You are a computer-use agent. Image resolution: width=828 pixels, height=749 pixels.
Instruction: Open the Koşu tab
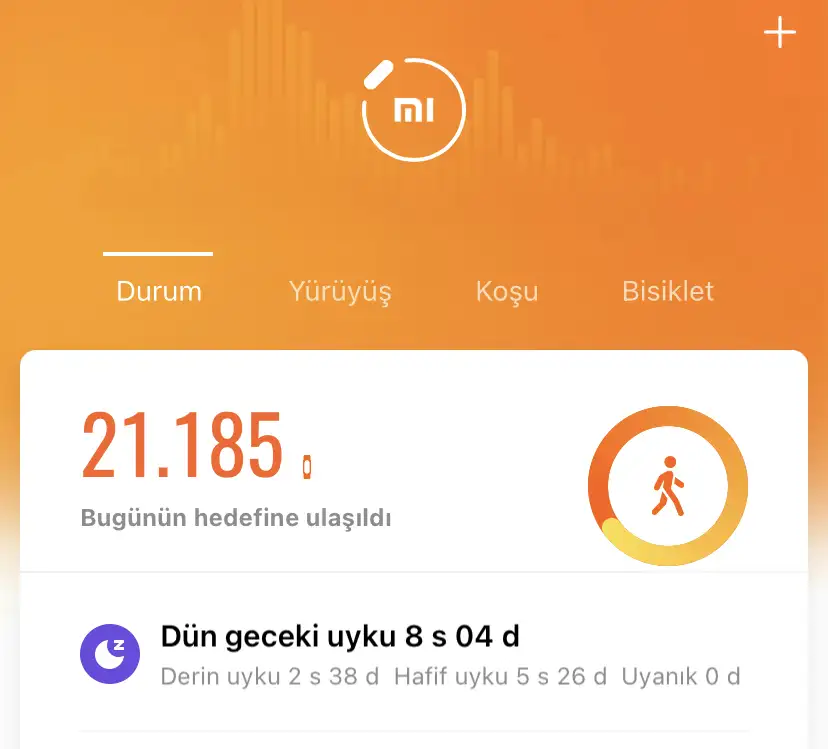point(507,291)
